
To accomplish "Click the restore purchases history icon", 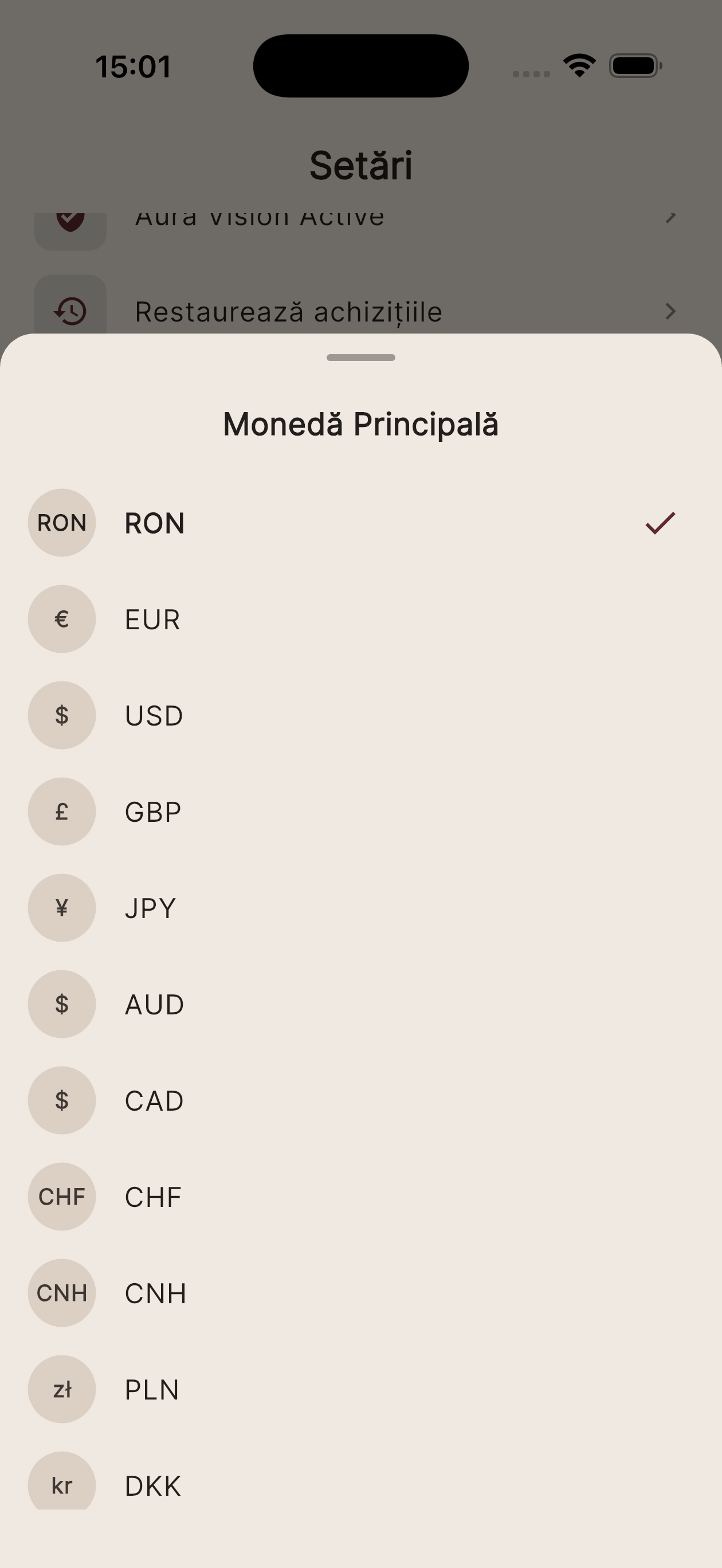I will click(71, 311).
